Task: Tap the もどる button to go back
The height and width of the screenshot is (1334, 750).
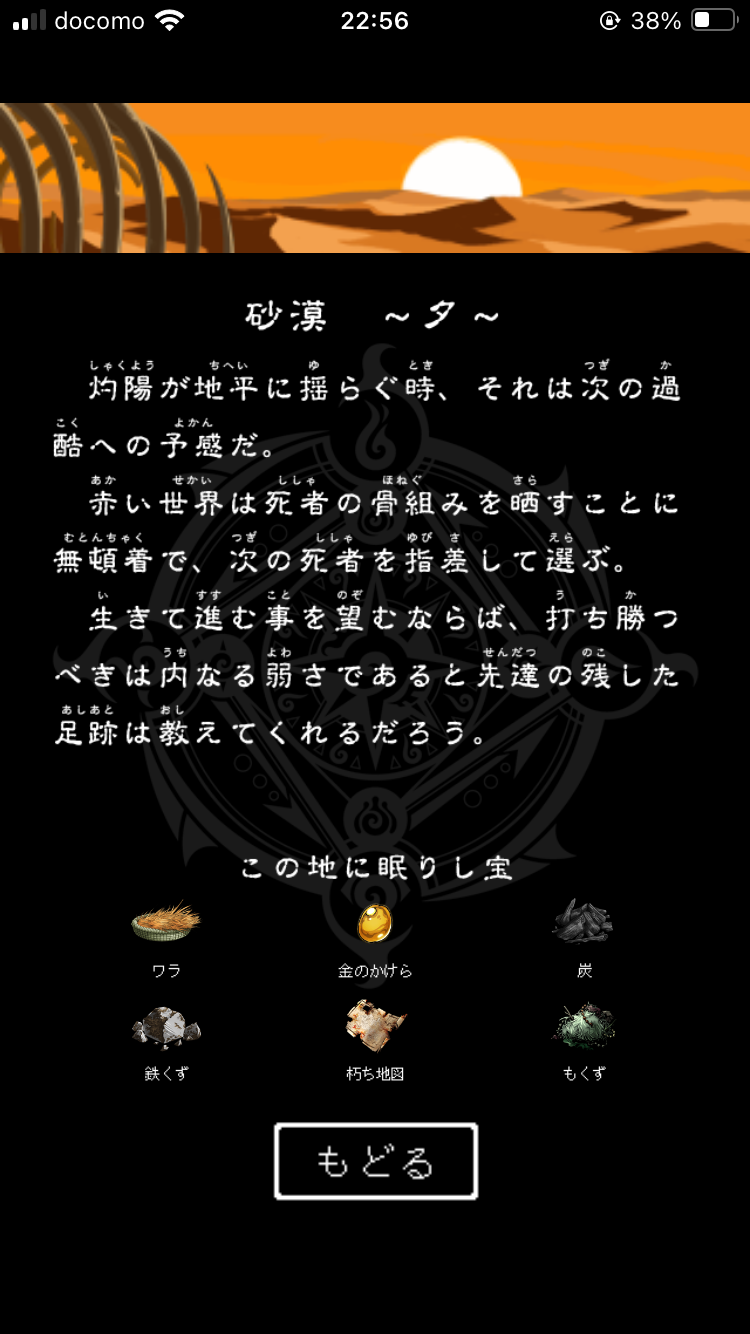Action: (x=376, y=1161)
